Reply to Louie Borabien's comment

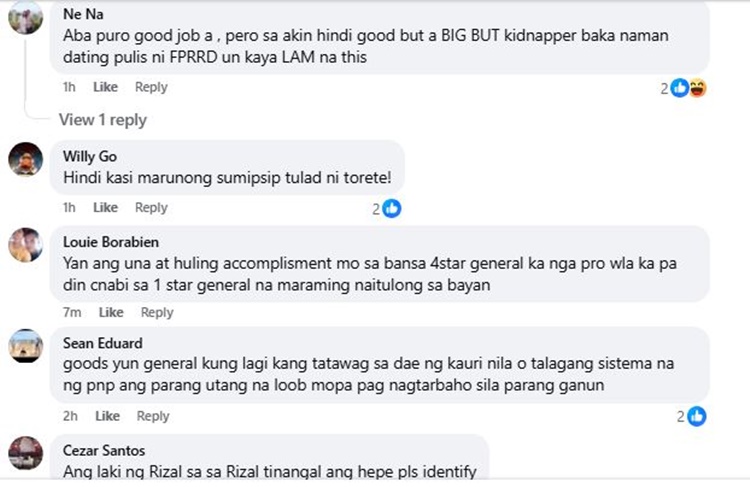click(157, 312)
